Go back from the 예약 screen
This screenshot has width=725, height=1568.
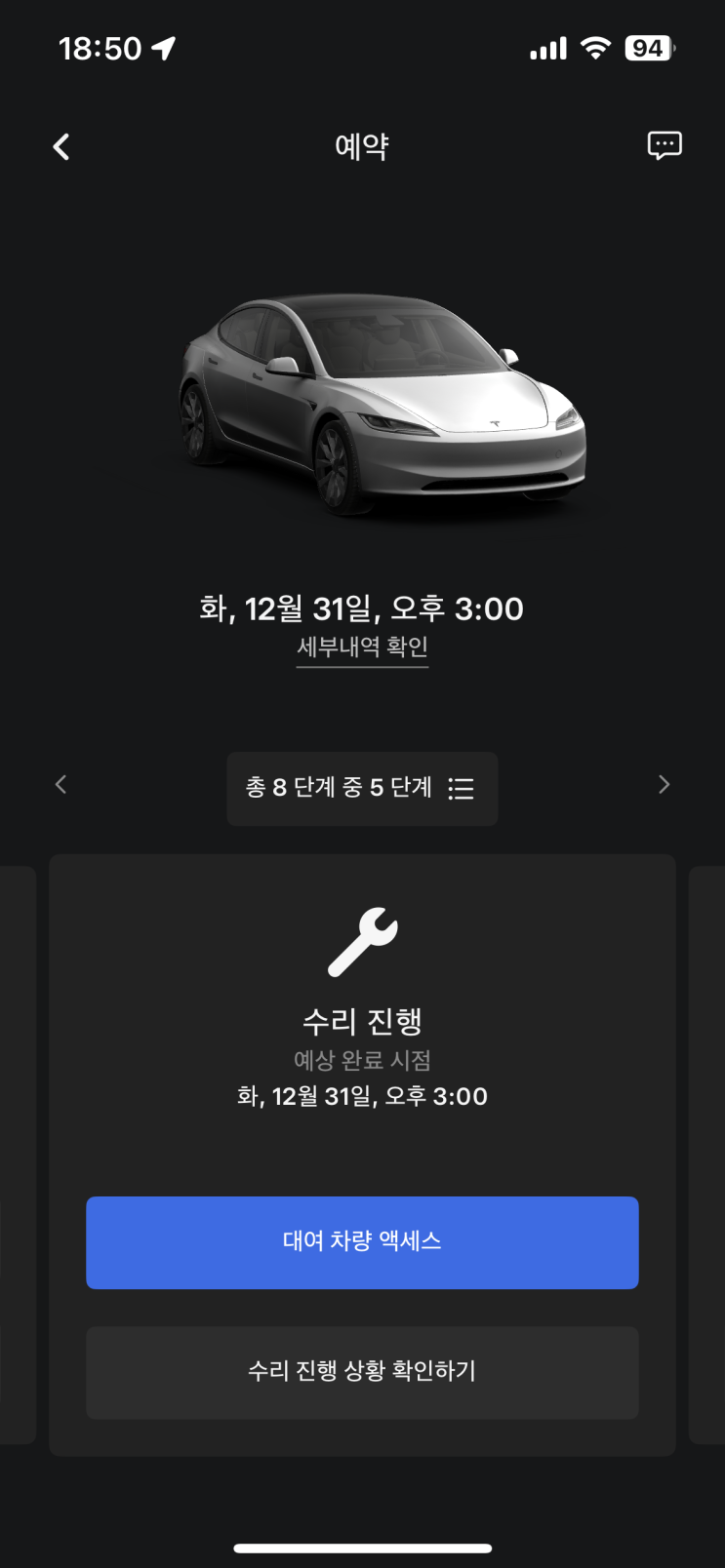click(x=61, y=147)
